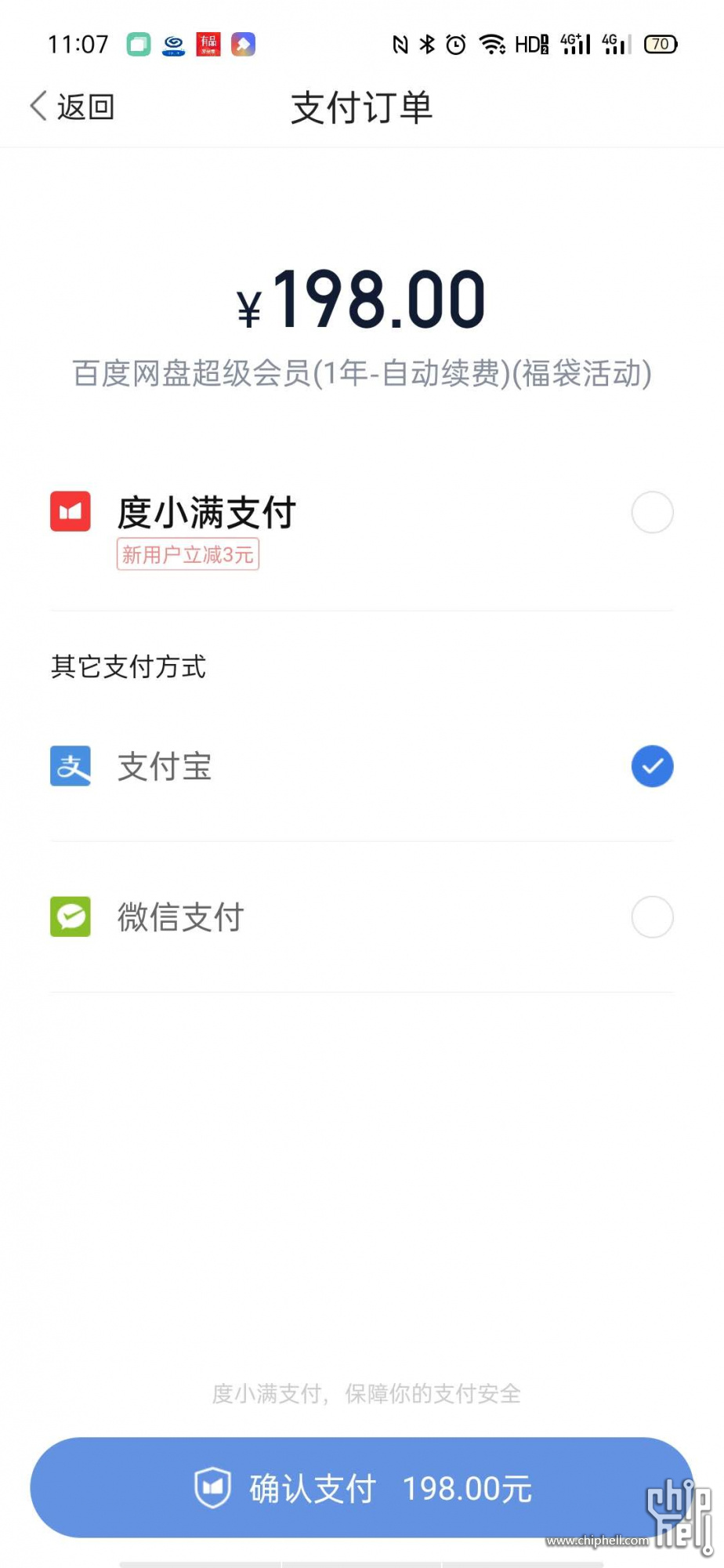Select 微信支付 as payment option

[x=362, y=916]
